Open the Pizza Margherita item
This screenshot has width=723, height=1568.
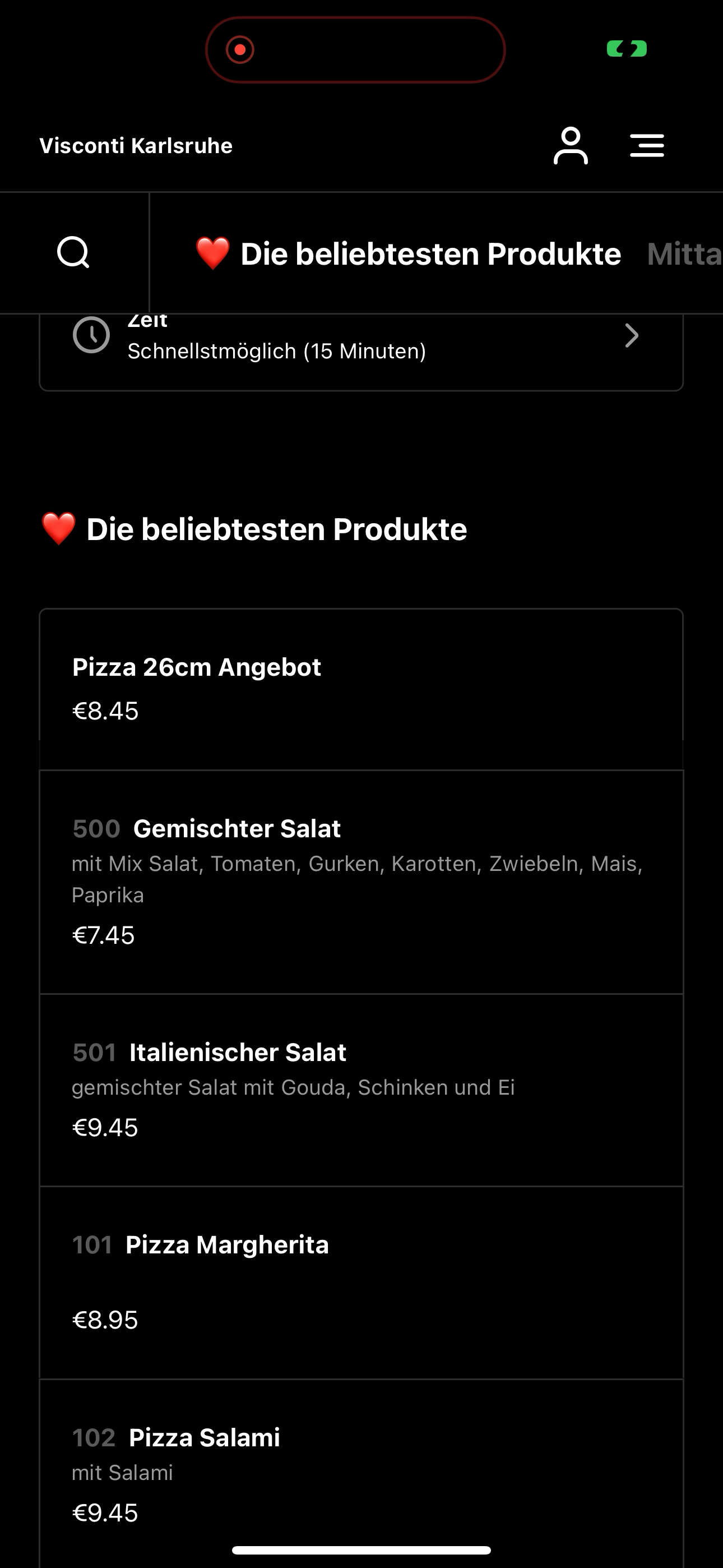tap(361, 1283)
